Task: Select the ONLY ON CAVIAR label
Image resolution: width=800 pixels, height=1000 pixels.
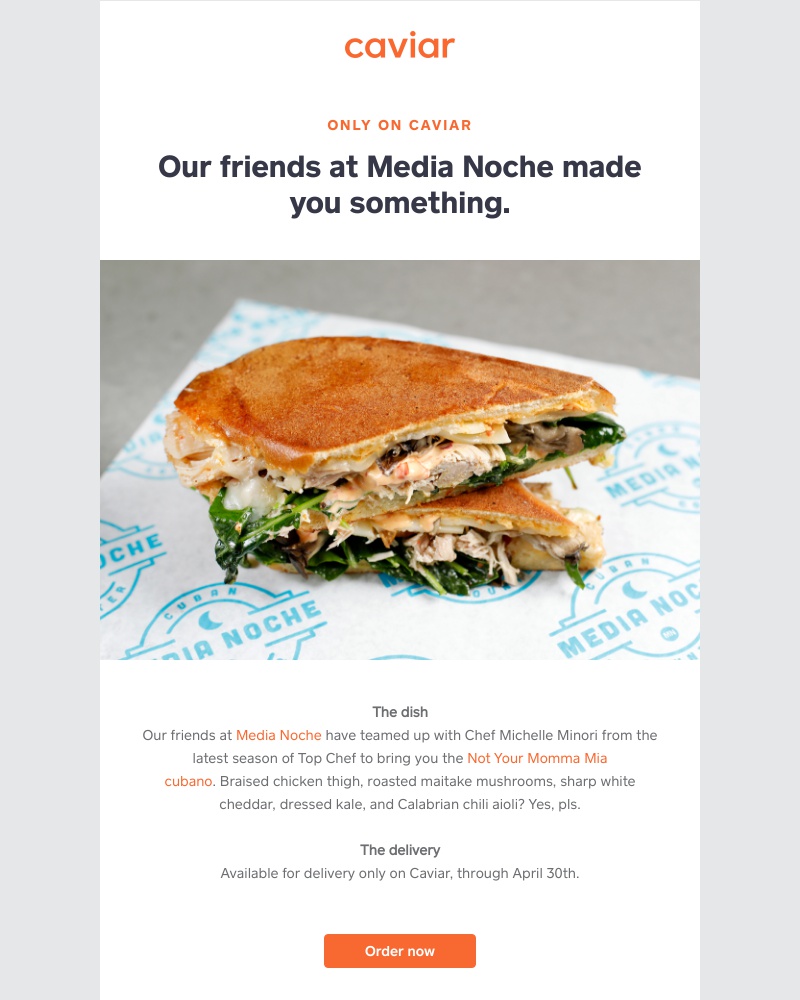Action: (x=399, y=124)
